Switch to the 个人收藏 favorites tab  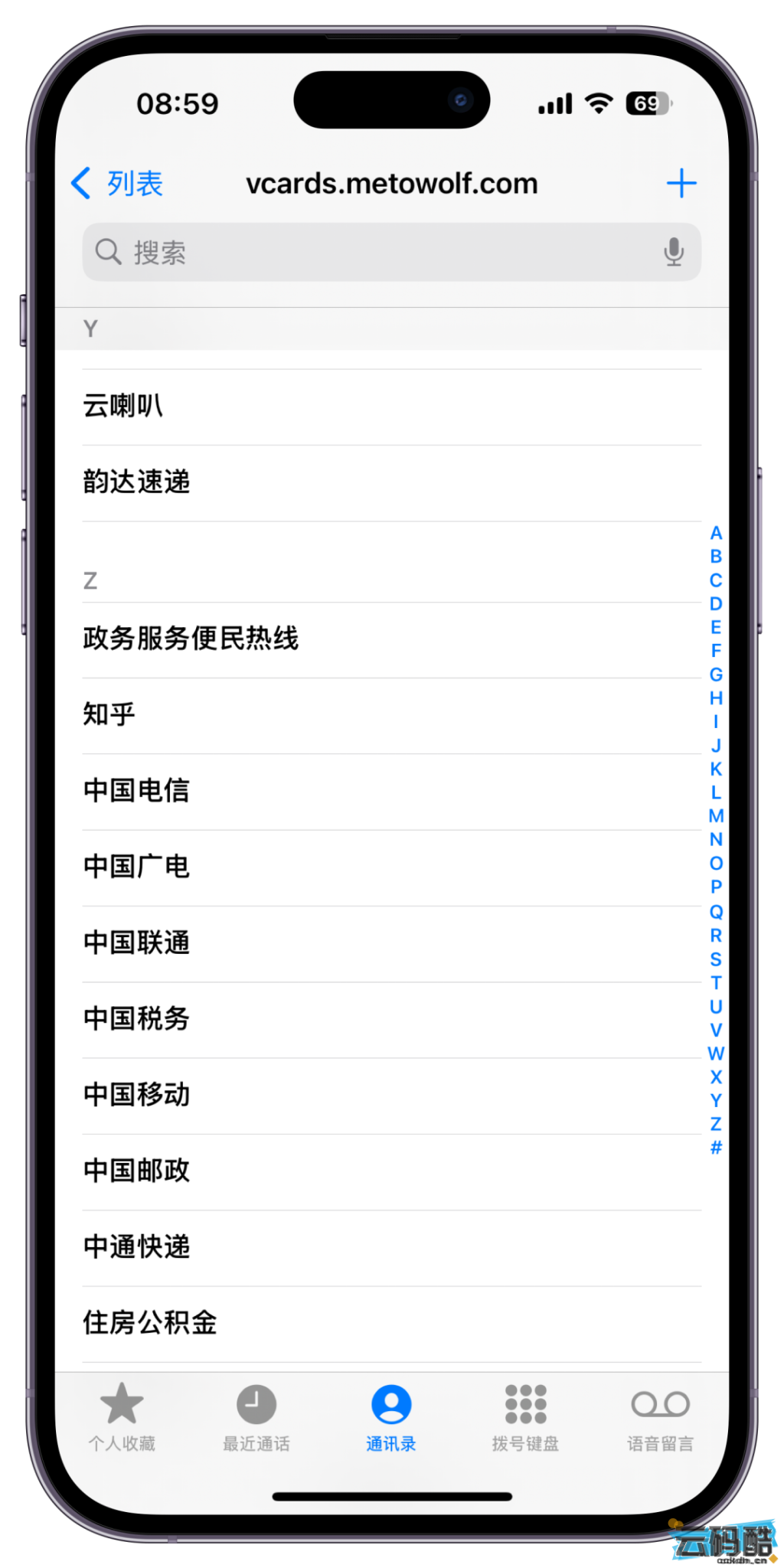point(122,1417)
